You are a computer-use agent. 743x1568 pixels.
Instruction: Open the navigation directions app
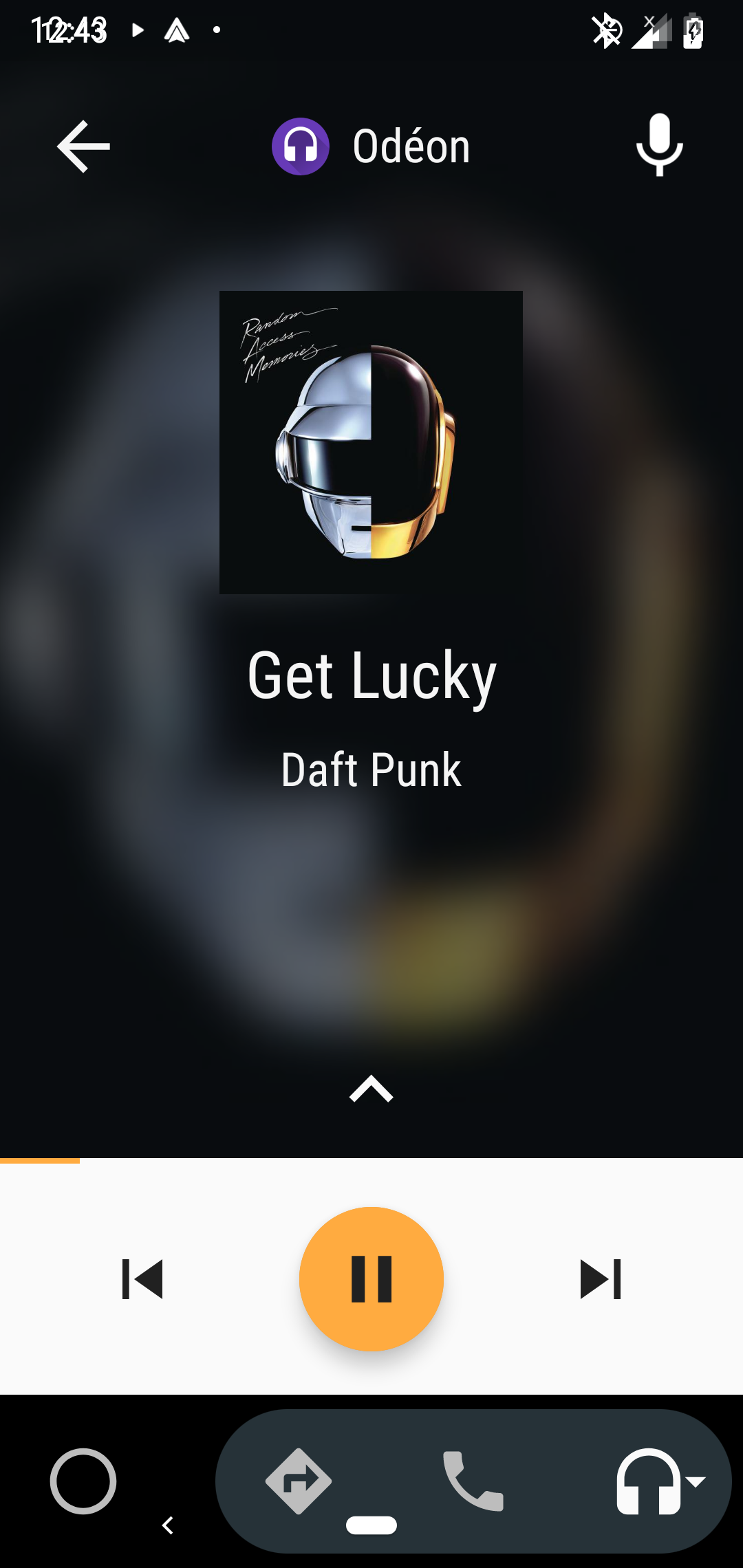pyautogui.click(x=299, y=1481)
